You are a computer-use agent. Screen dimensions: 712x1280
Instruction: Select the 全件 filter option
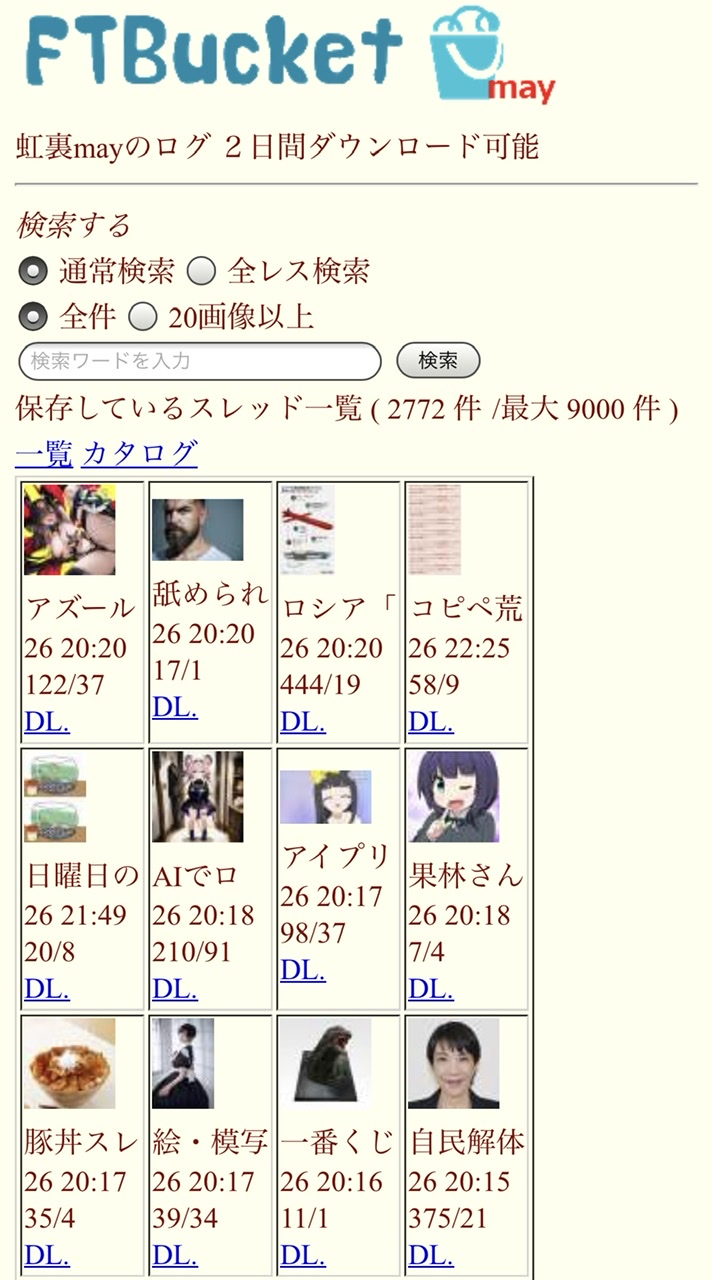click(x=33, y=317)
